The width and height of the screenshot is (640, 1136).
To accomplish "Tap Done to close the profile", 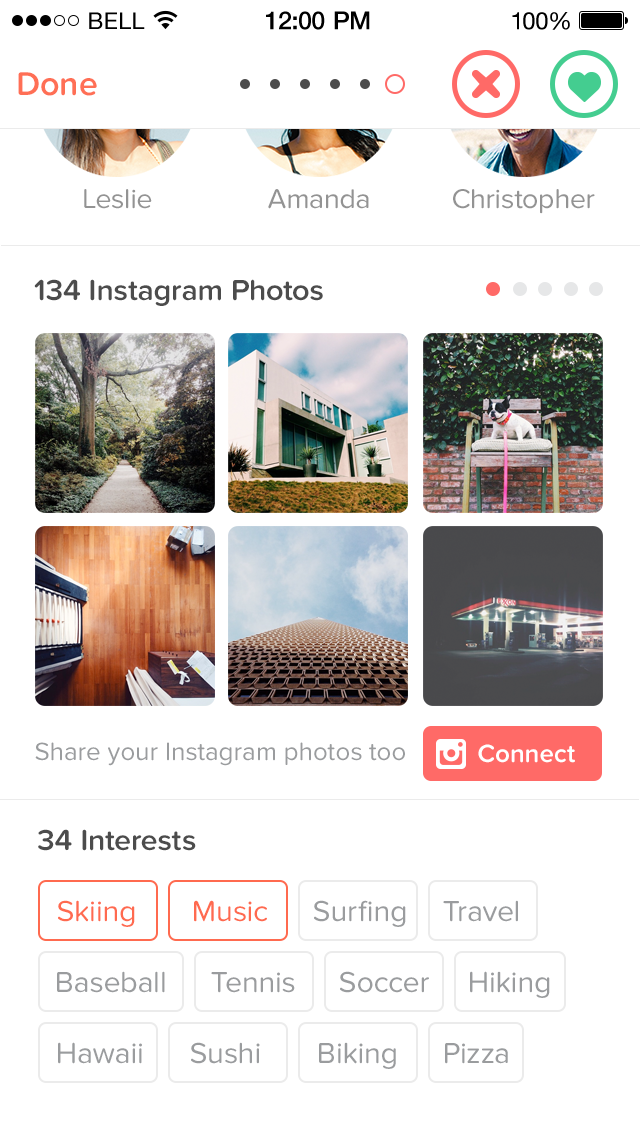I will point(57,84).
